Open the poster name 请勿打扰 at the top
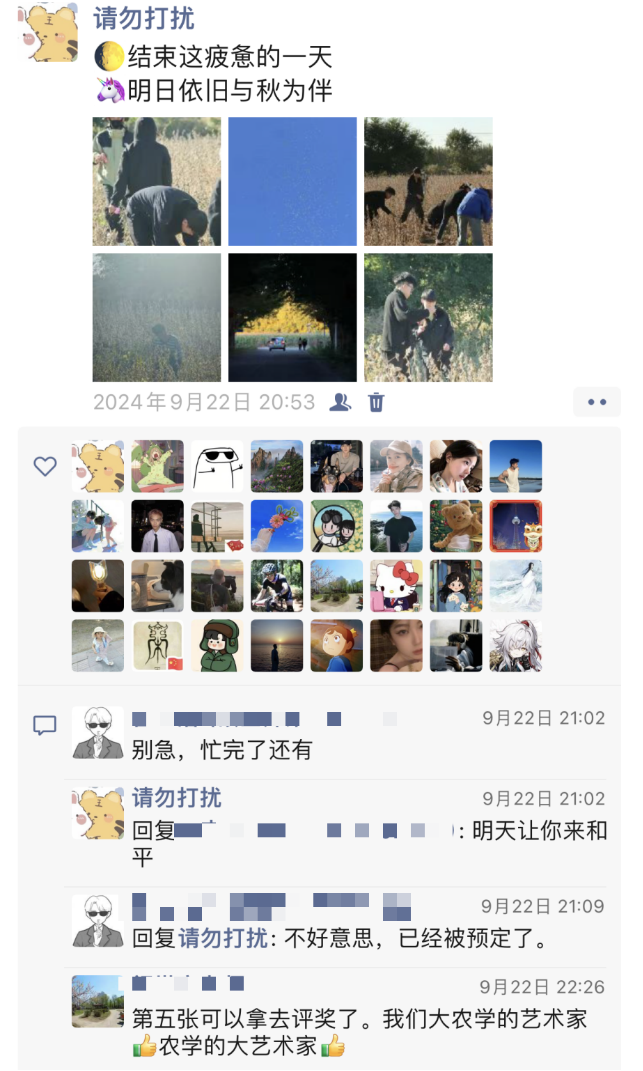Screen dimensions: 643x1071 click(143, 18)
